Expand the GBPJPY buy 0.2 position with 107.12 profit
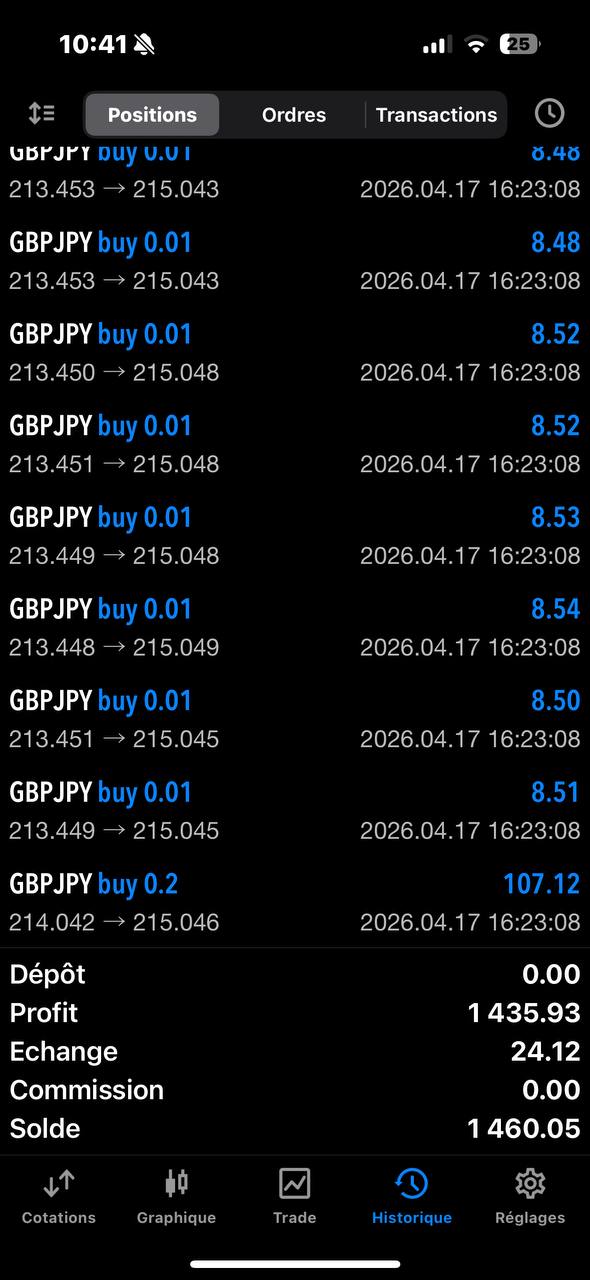Image resolution: width=590 pixels, height=1280 pixels. pos(295,902)
